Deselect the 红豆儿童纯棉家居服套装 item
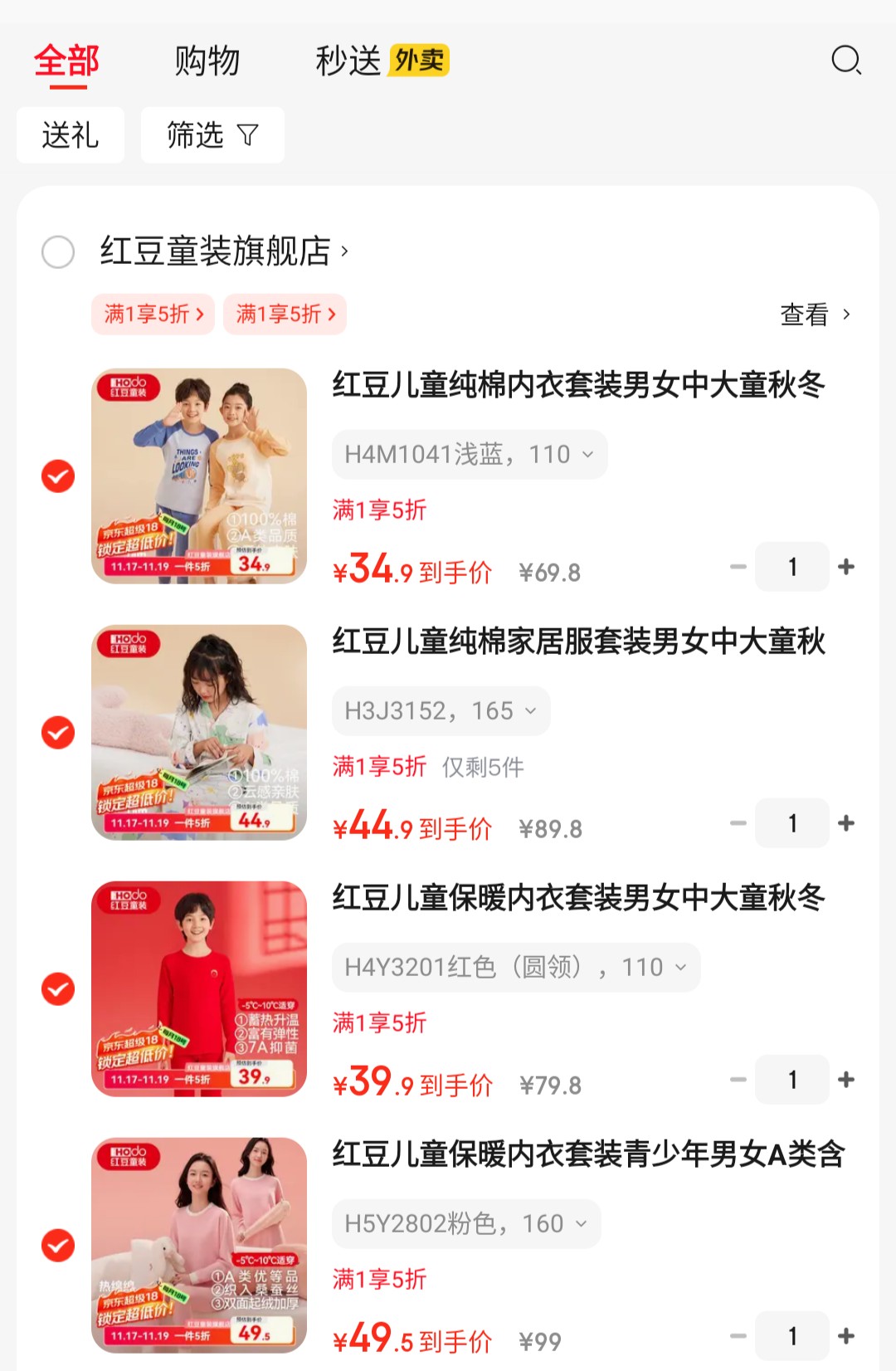Image resolution: width=896 pixels, height=1371 pixels. [58, 733]
